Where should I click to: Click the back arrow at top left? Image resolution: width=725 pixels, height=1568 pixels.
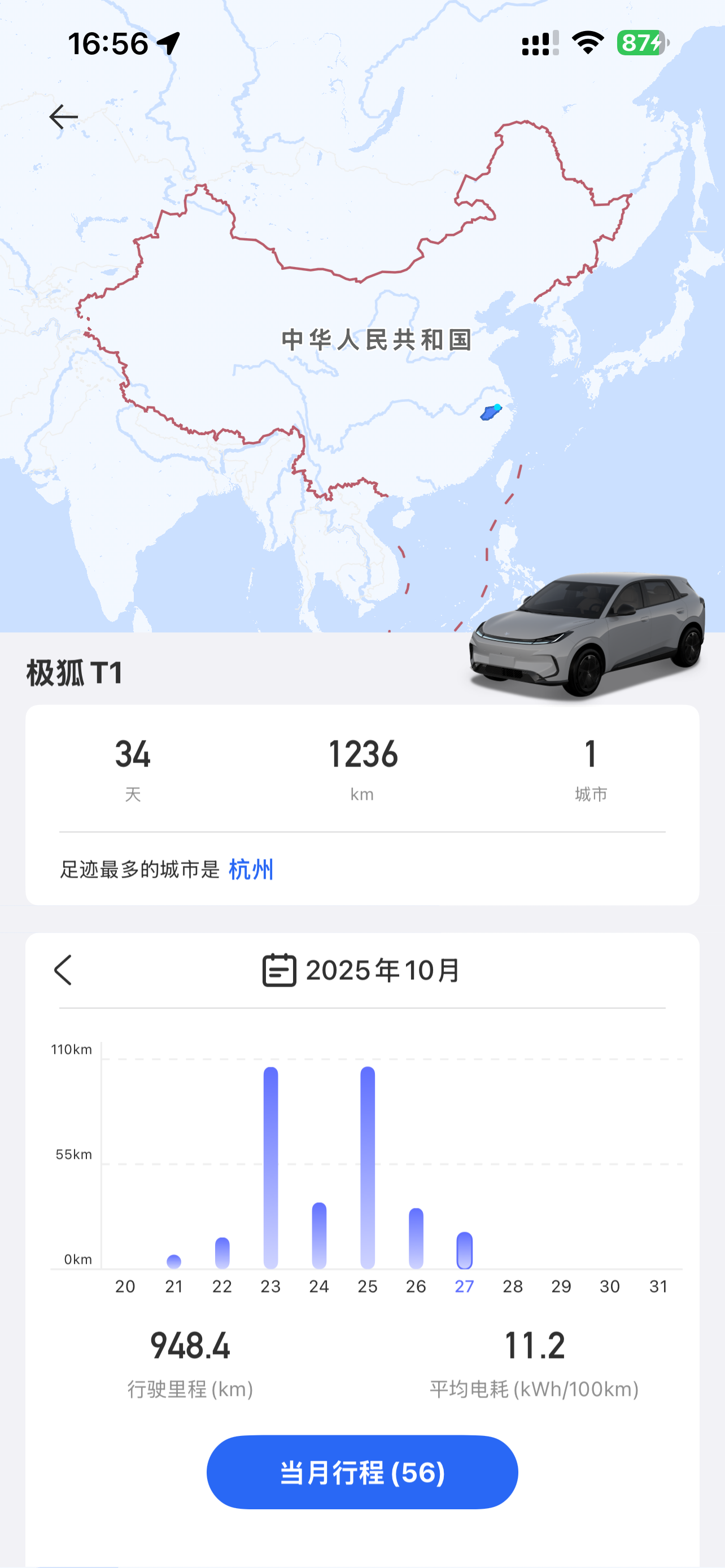click(63, 117)
